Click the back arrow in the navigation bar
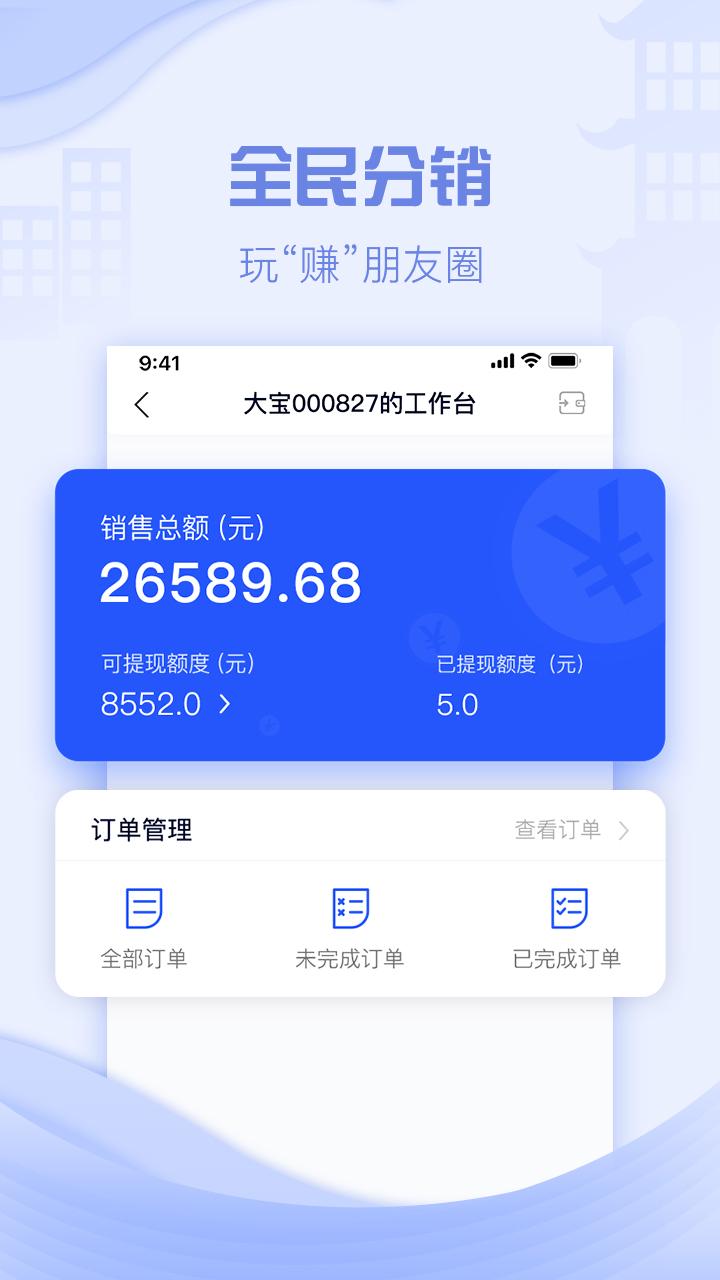Screen dimensions: 720x1280 pyautogui.click(x=142, y=405)
